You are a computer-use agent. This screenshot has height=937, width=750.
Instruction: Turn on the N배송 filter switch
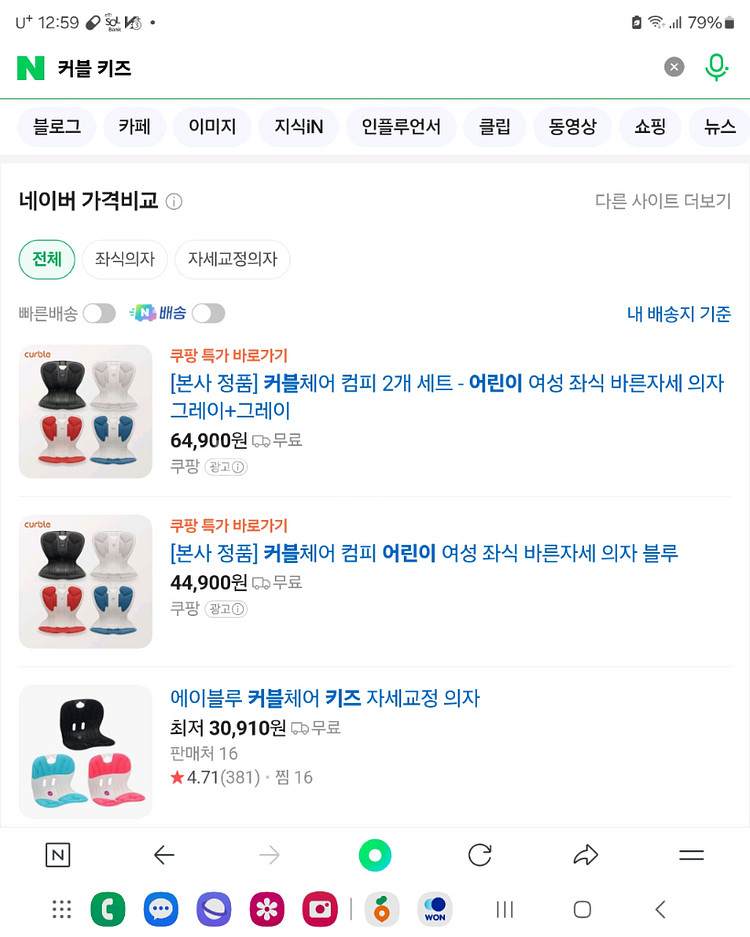pyautogui.click(x=209, y=313)
